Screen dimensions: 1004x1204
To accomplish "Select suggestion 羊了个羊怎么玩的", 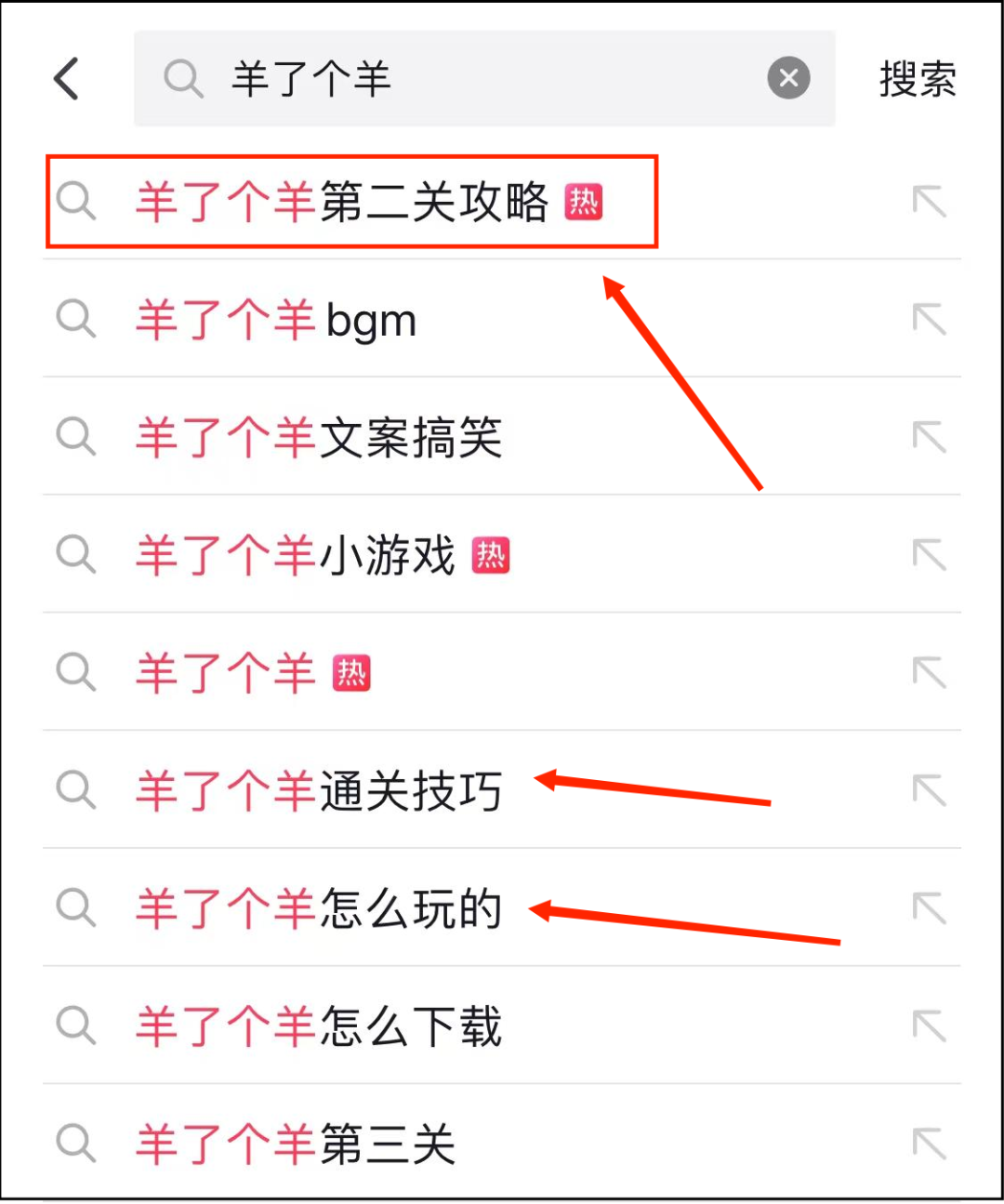I will (x=319, y=909).
